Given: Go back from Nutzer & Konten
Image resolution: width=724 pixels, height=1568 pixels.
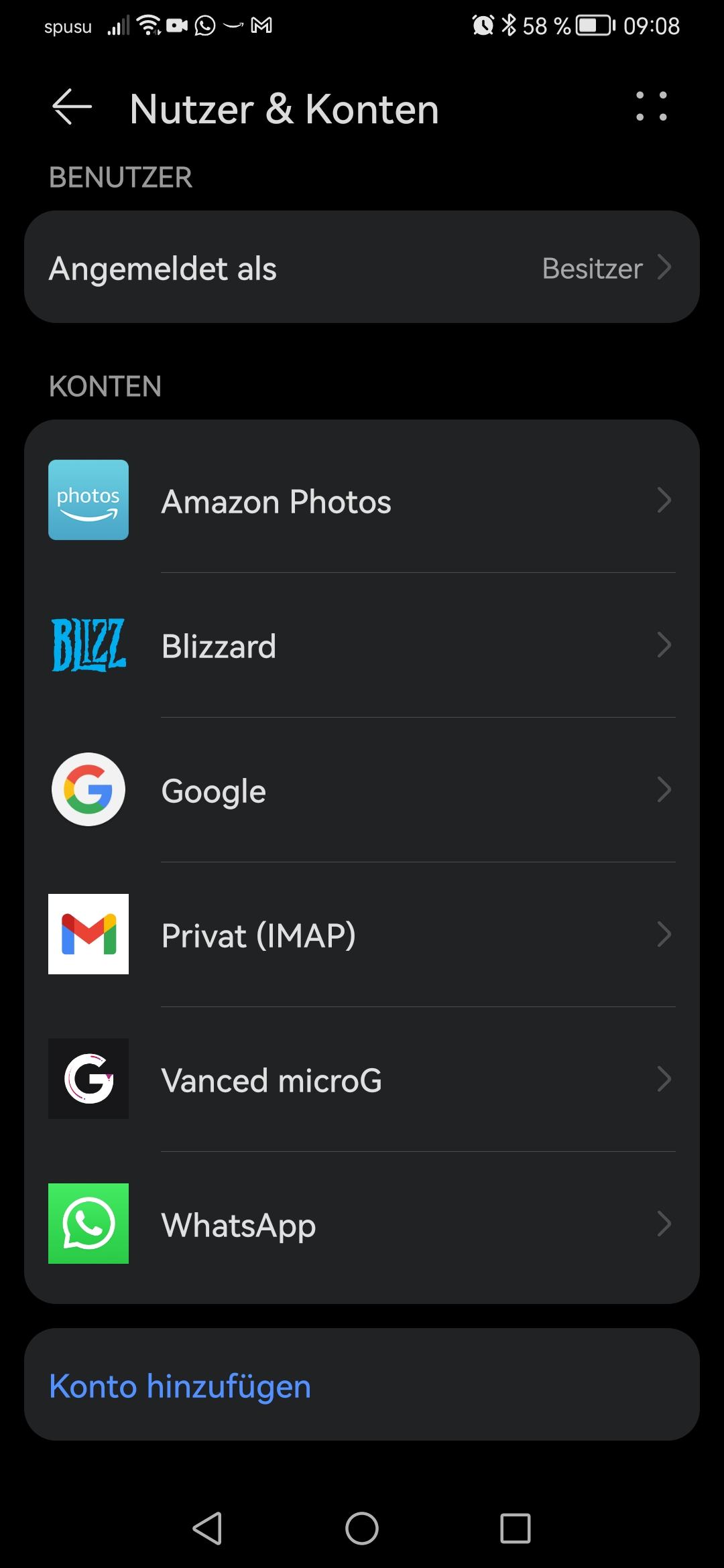Looking at the screenshot, I should coord(72,107).
